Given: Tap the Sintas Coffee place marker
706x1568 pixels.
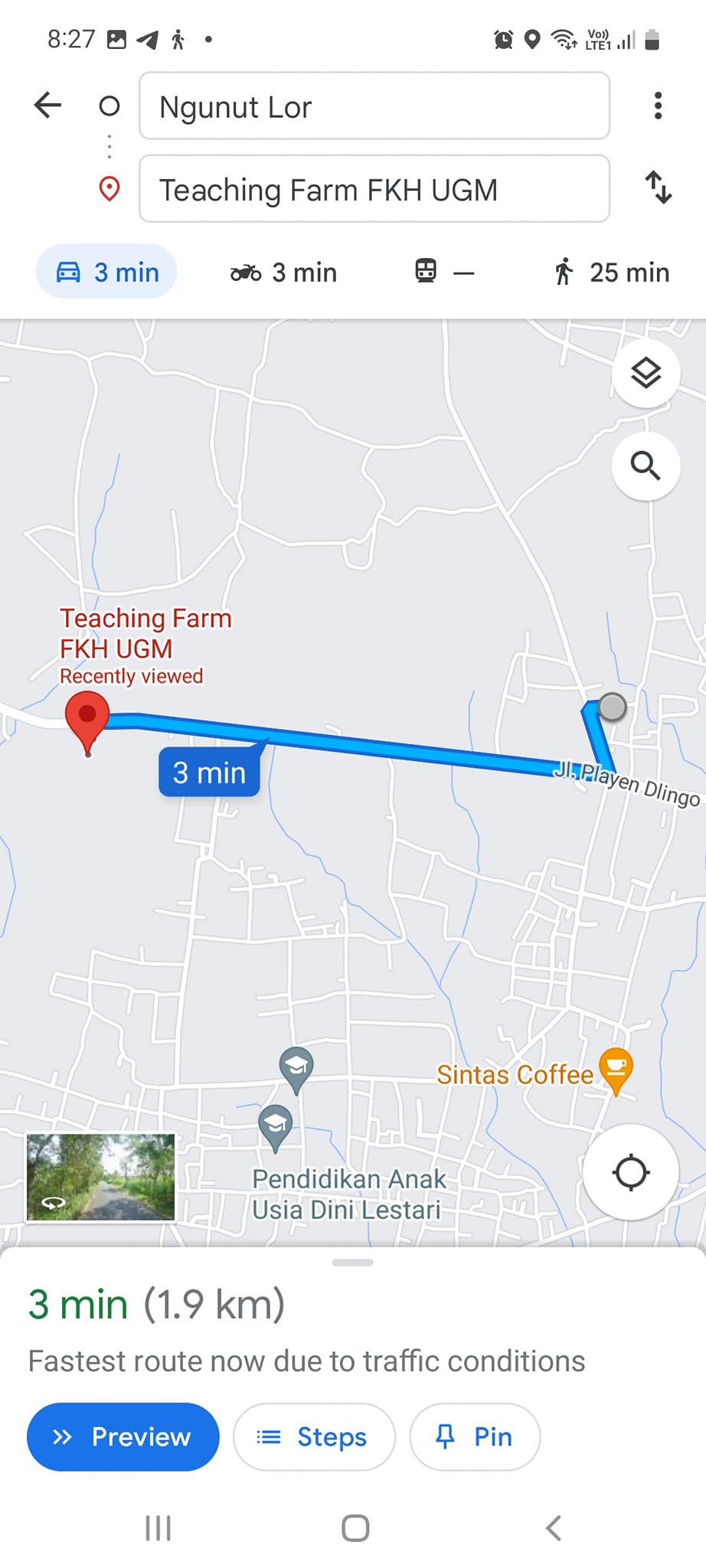Looking at the screenshot, I should click(x=616, y=1068).
